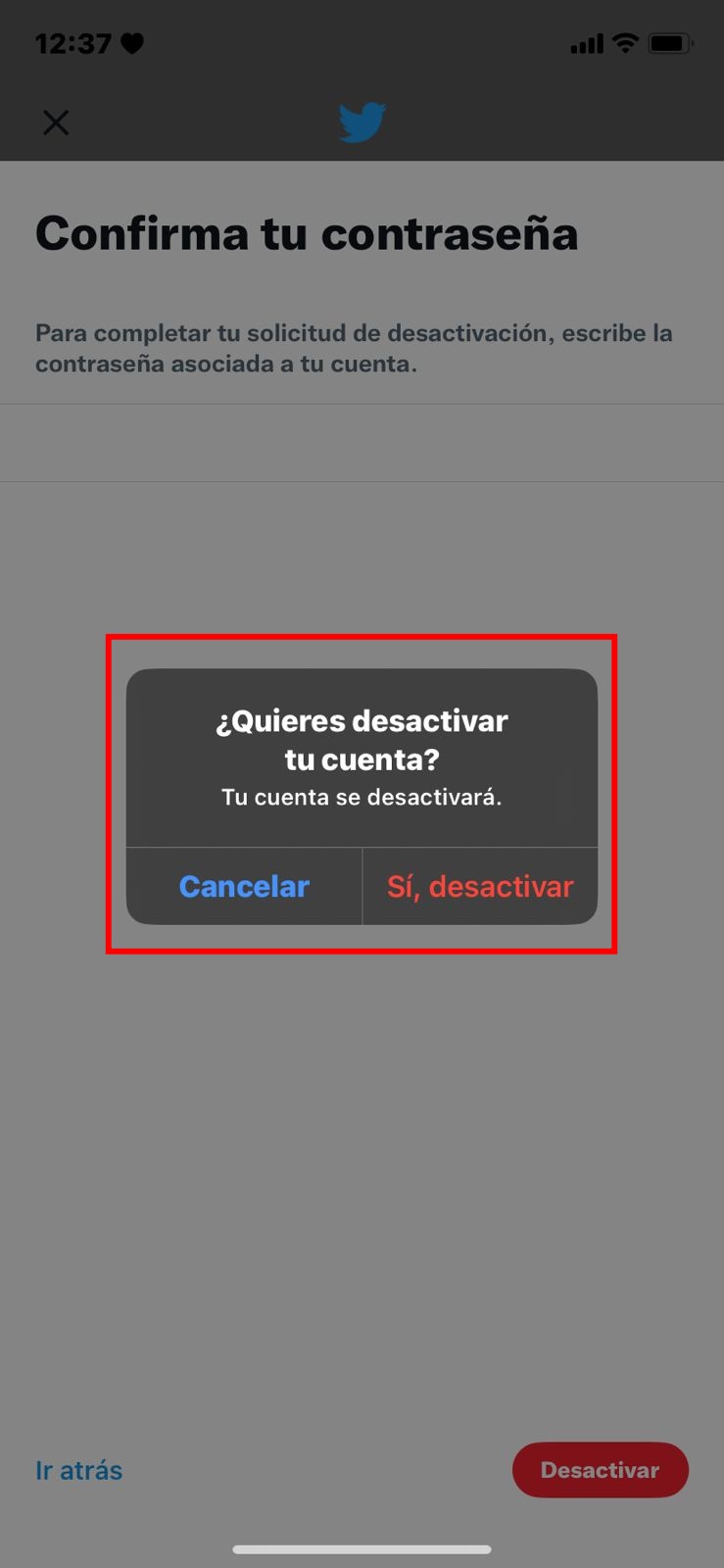
Task: Tap the red Desactivar button
Action: coord(600,1469)
